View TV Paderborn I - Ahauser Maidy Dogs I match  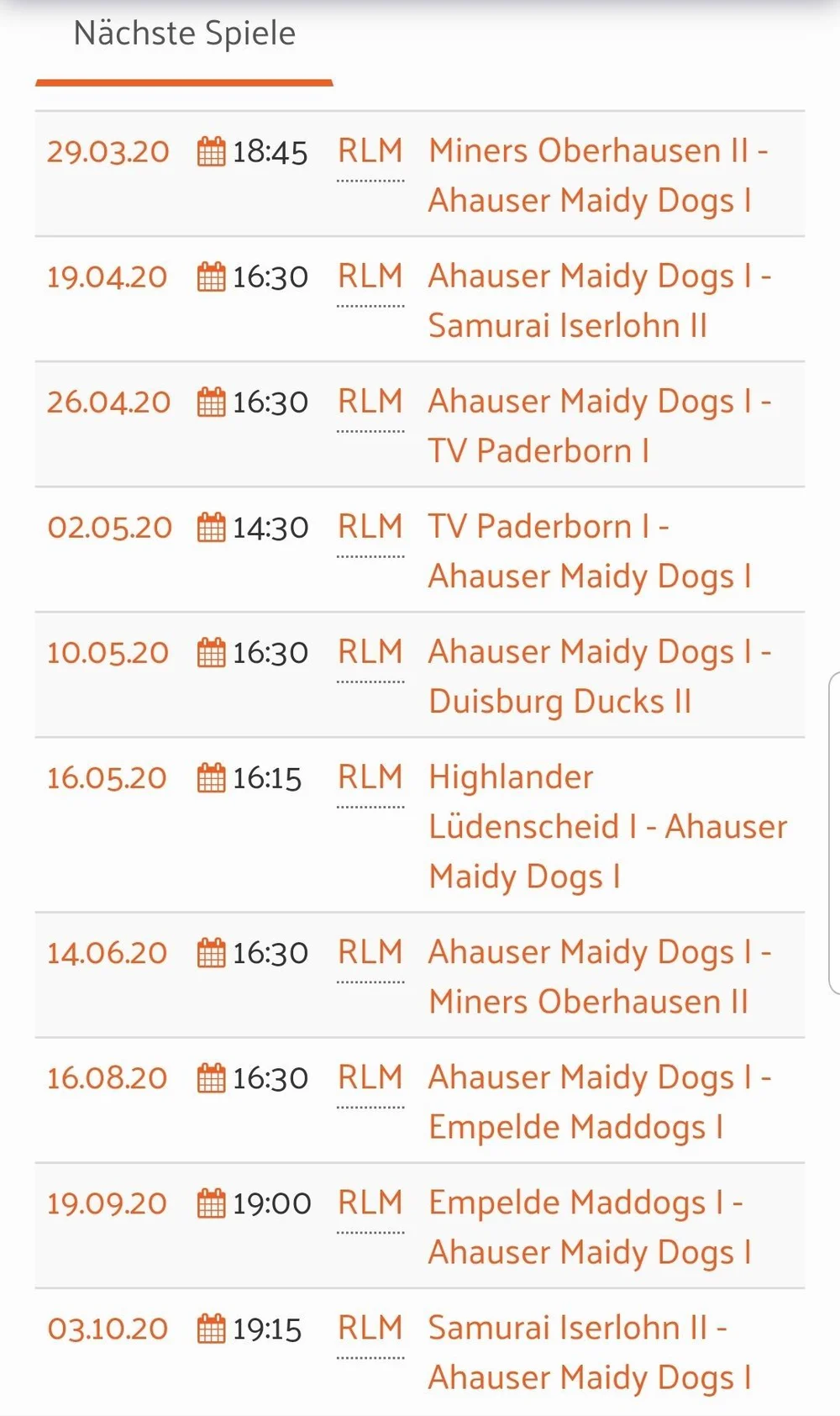coord(590,551)
